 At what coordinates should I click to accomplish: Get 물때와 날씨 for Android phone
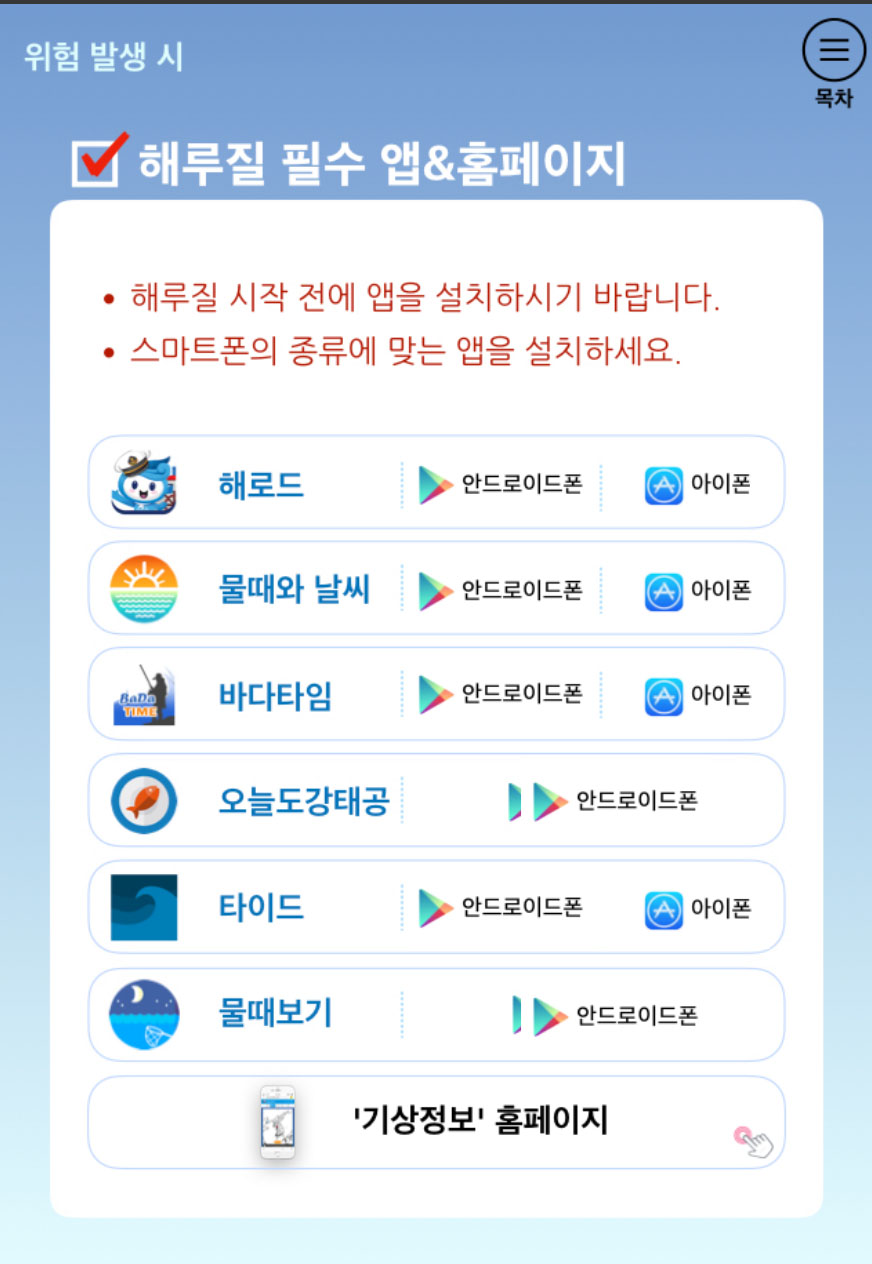pyautogui.click(x=500, y=591)
